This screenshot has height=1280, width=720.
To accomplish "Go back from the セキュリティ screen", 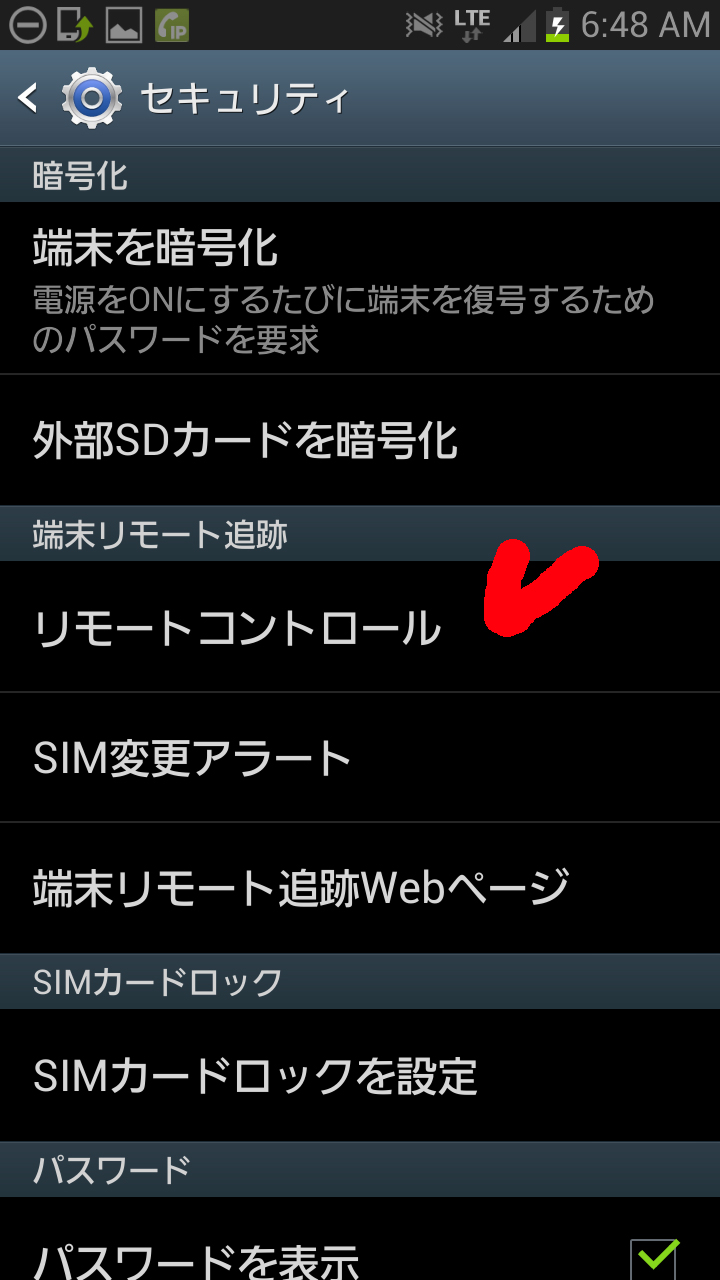I will pyautogui.click(x=30, y=98).
